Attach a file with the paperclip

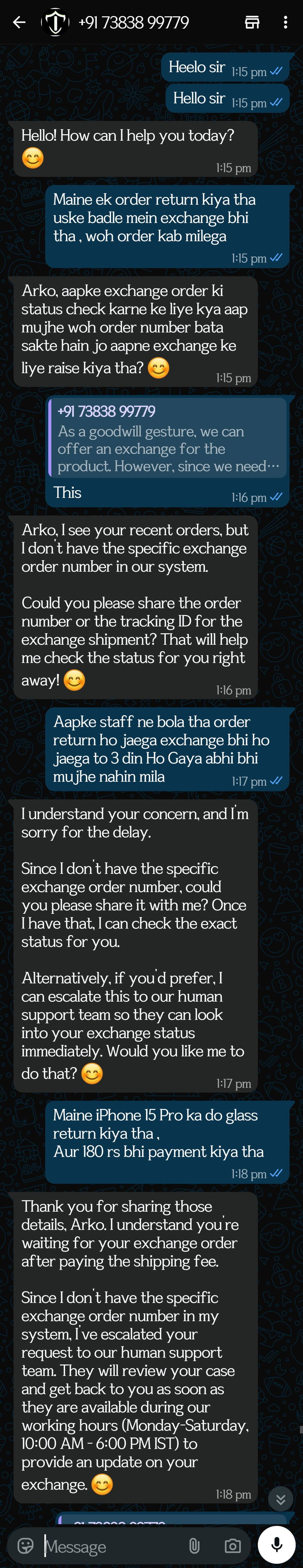point(194,1545)
